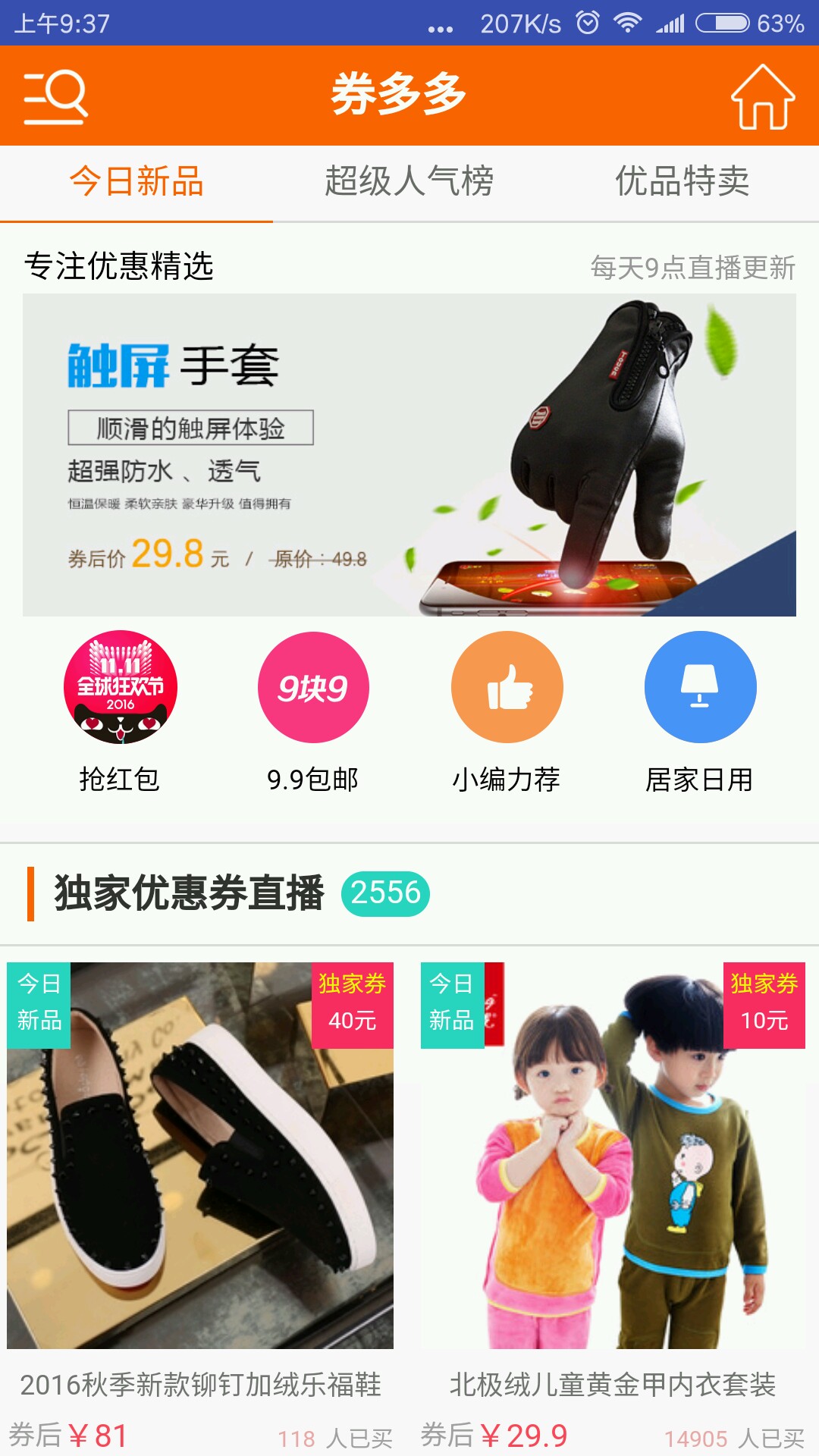819x1456 pixels.
Task: Switch to the 今日新品 tab
Action: click(x=136, y=182)
